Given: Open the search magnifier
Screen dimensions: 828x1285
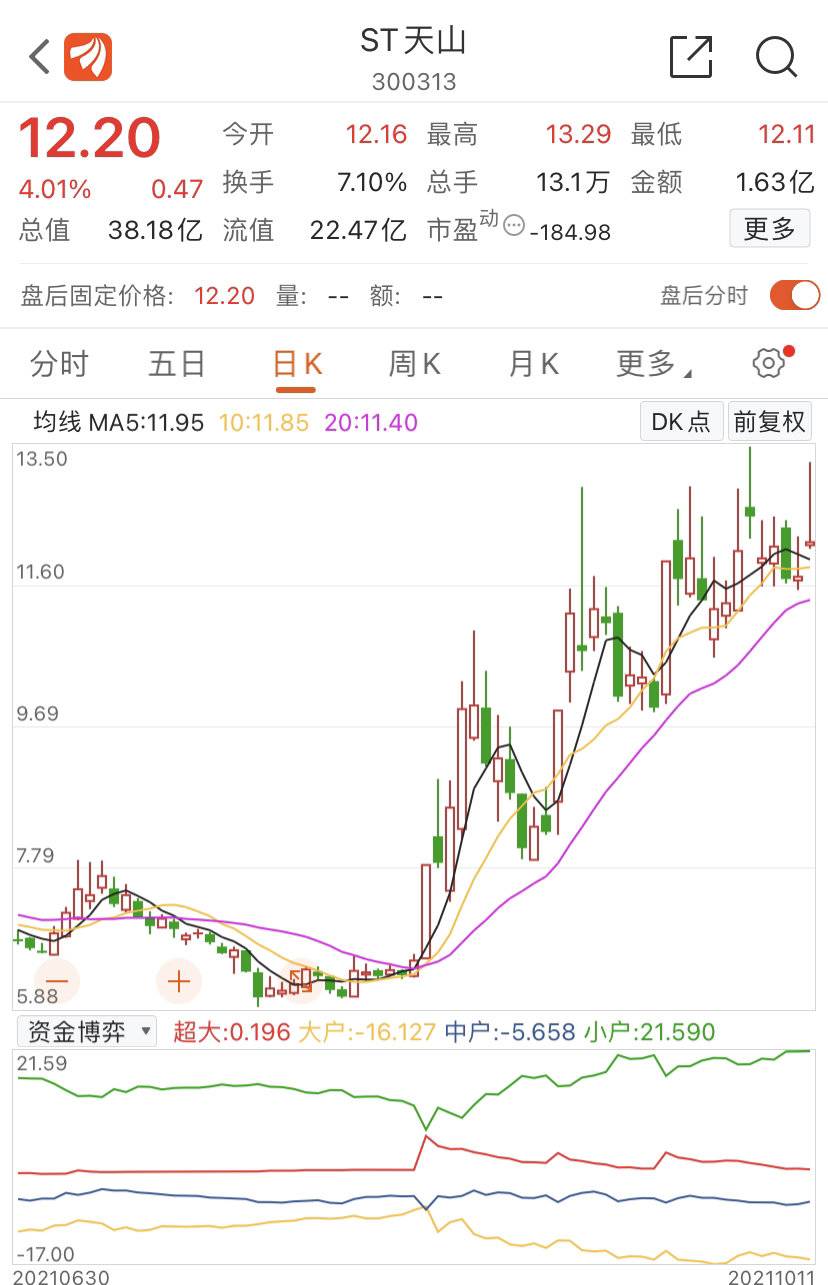Looking at the screenshot, I should pos(776,57).
